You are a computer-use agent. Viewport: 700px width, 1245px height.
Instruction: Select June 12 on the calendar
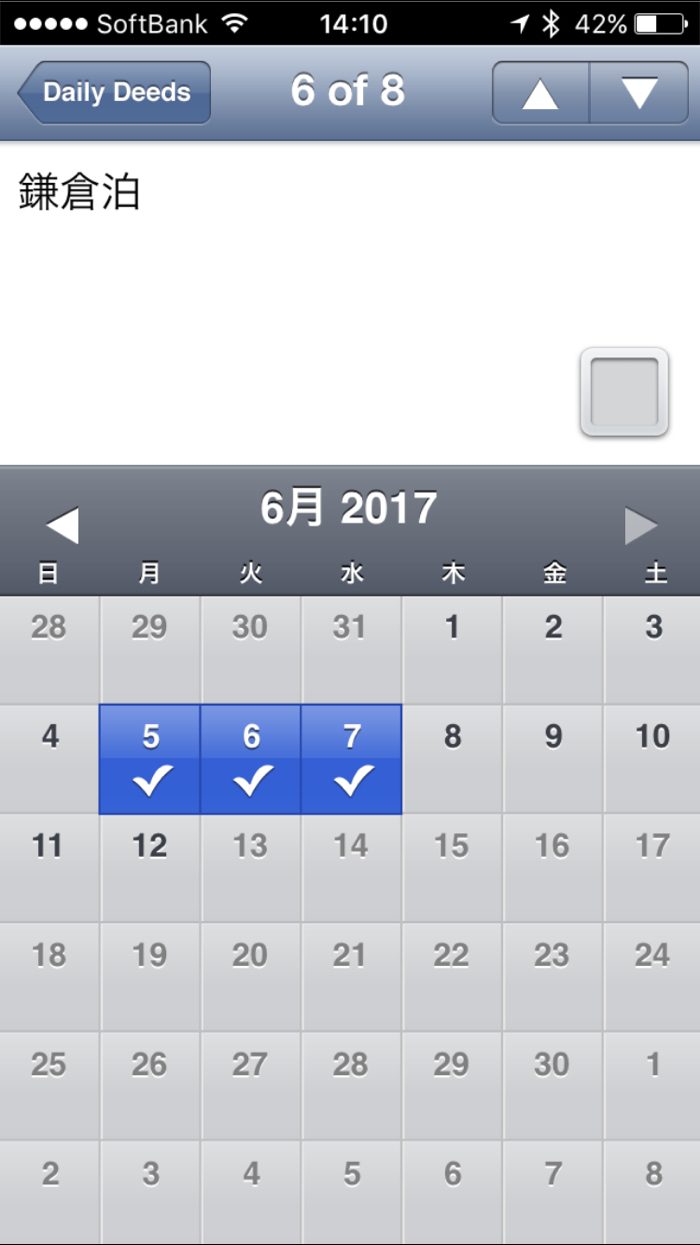[x=150, y=868]
